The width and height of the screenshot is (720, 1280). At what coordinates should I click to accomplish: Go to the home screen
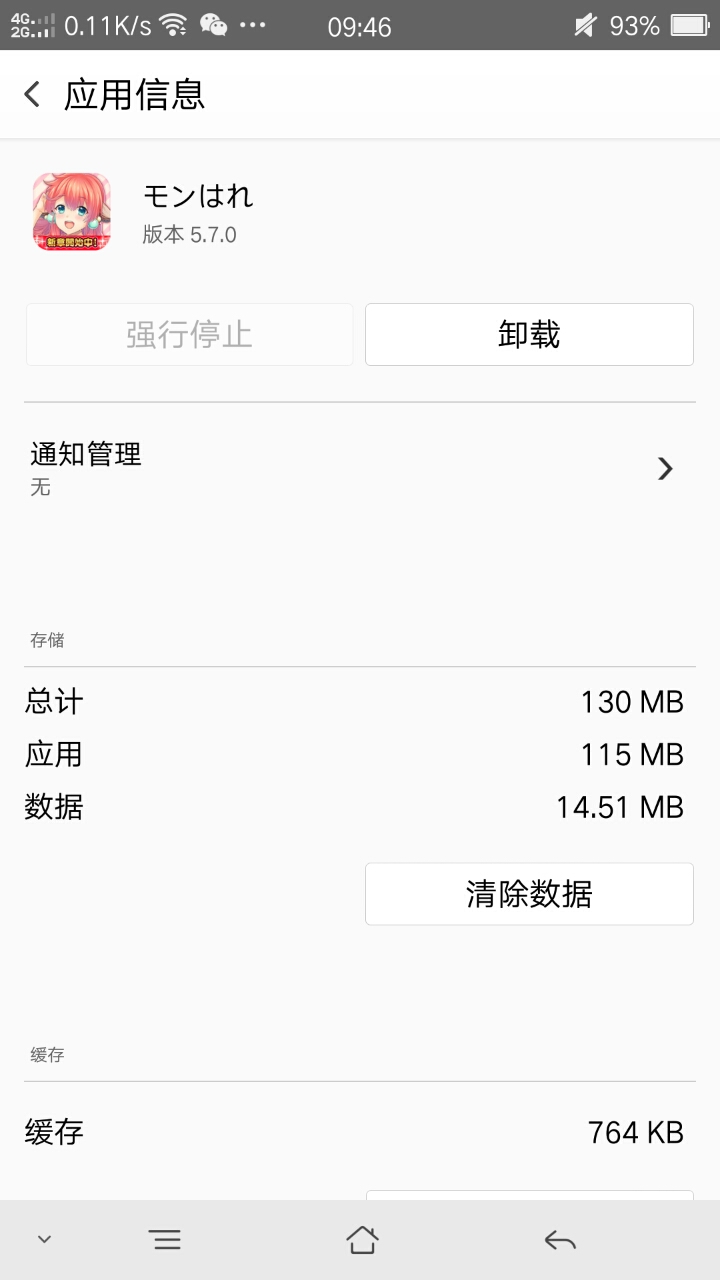362,1241
